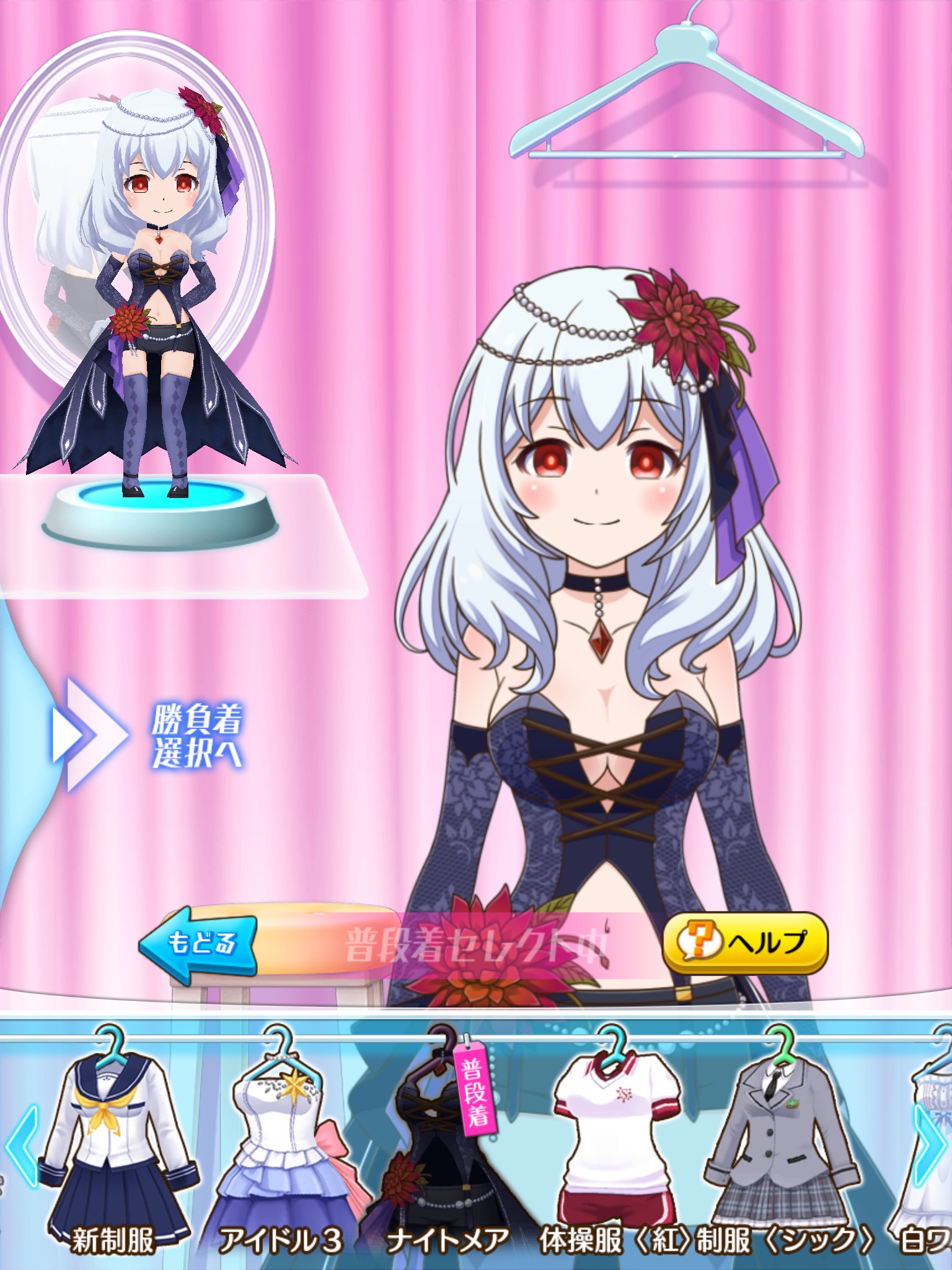Select the 制服〈シック〉 gray uniform

pyautogui.click(x=781, y=1147)
